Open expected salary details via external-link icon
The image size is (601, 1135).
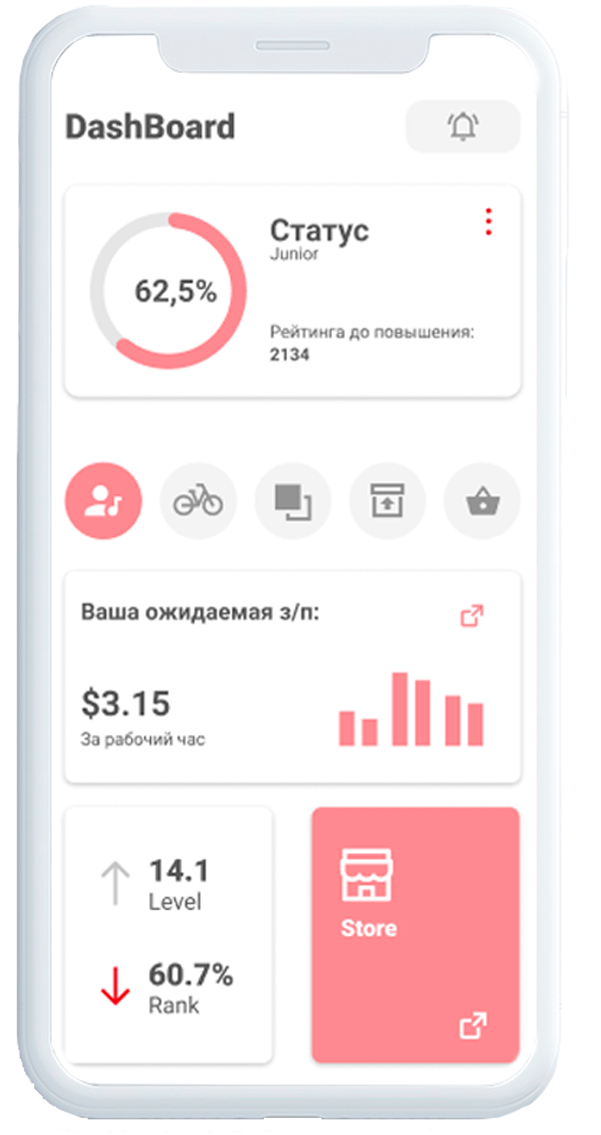coord(472,616)
